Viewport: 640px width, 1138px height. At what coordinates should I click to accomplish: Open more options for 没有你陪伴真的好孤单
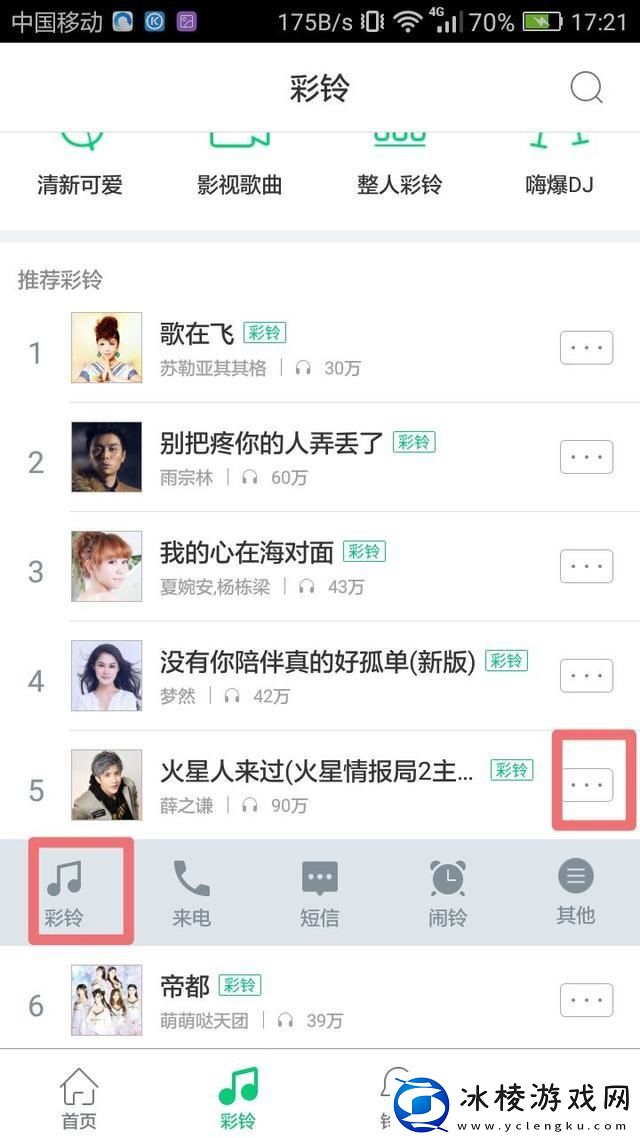(586, 676)
